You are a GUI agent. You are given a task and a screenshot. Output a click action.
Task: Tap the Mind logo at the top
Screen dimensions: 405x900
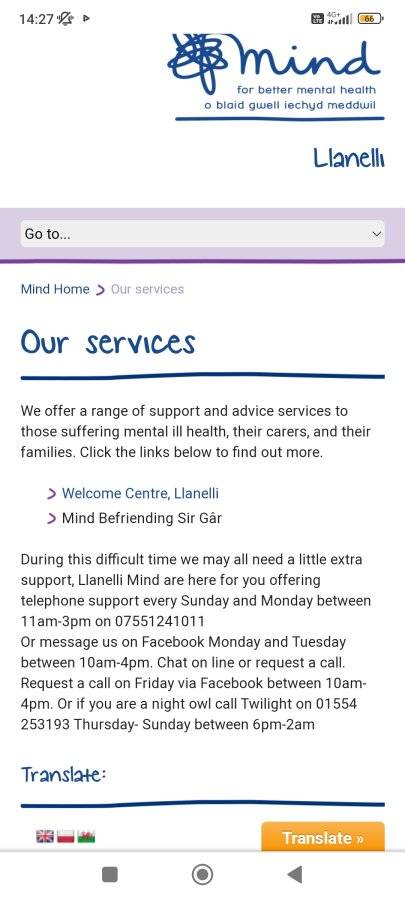point(276,73)
